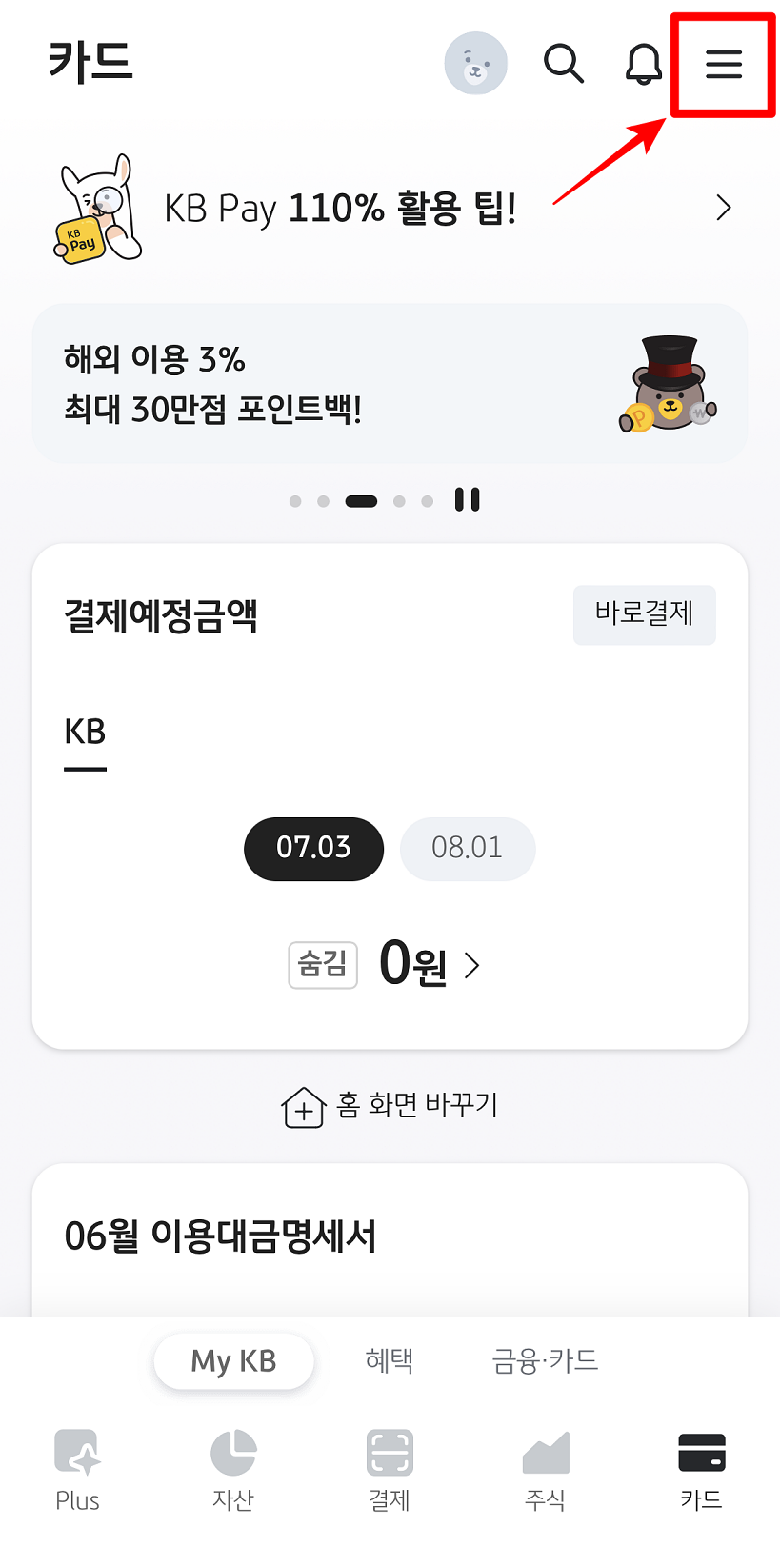Switch to the 금융·카드 tab
The height and width of the screenshot is (1568, 780).
pyautogui.click(x=544, y=1360)
